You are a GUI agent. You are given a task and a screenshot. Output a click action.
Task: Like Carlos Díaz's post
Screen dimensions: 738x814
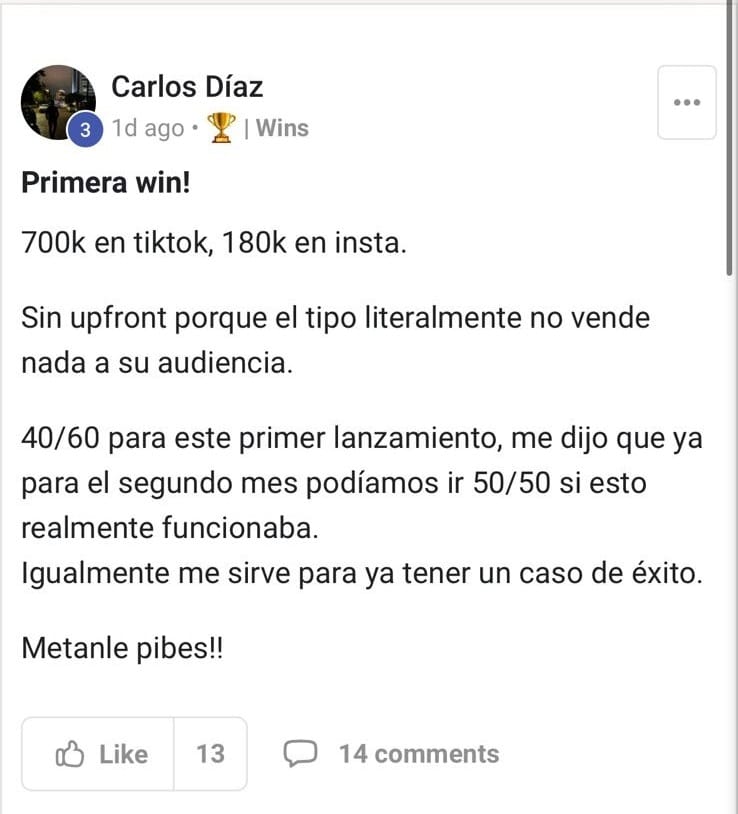[99, 754]
